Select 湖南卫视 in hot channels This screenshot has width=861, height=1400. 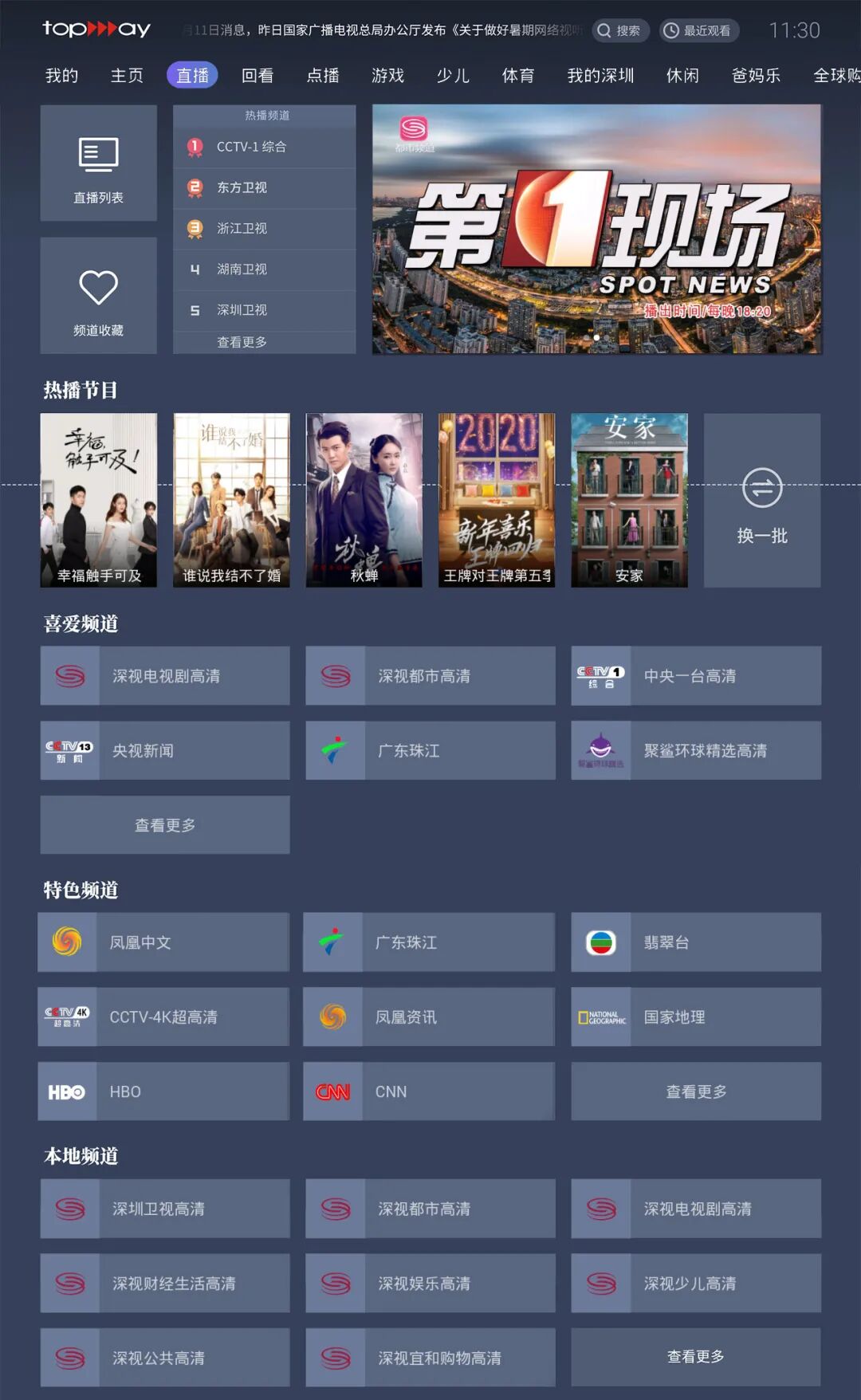click(x=265, y=269)
